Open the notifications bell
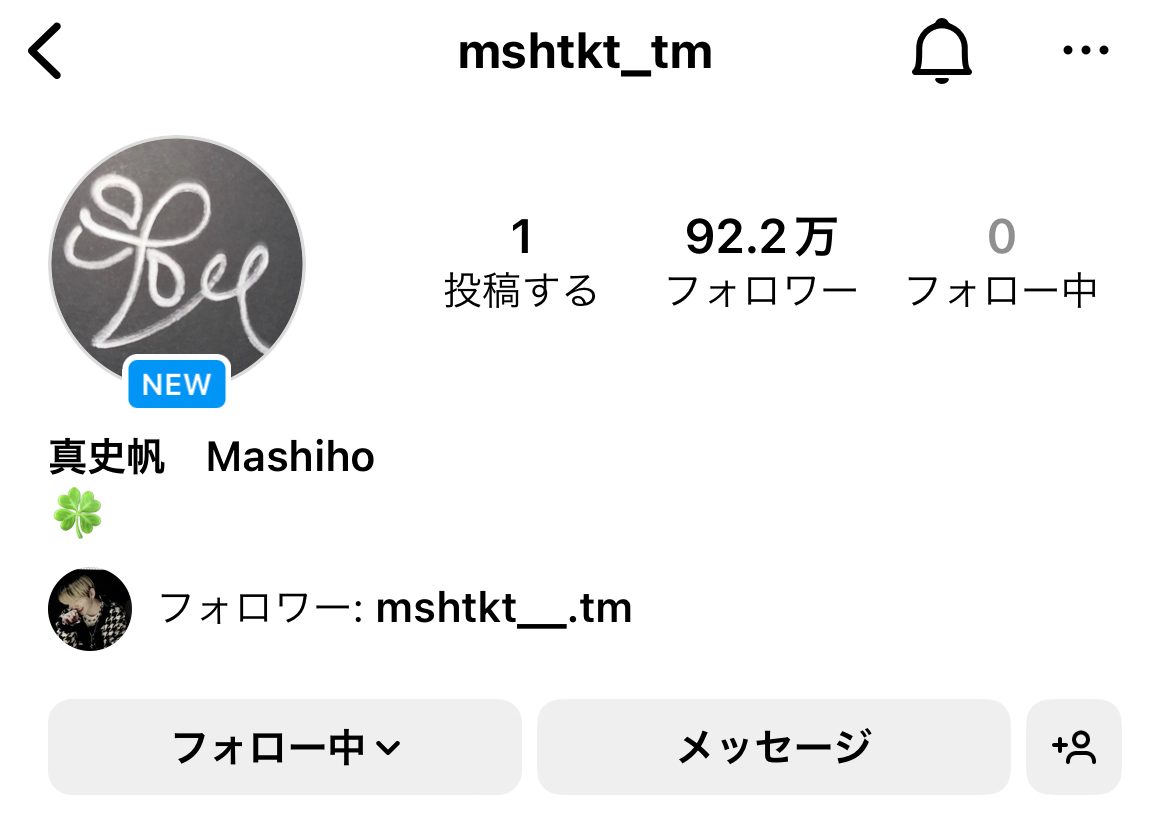1170x825 pixels. point(941,52)
